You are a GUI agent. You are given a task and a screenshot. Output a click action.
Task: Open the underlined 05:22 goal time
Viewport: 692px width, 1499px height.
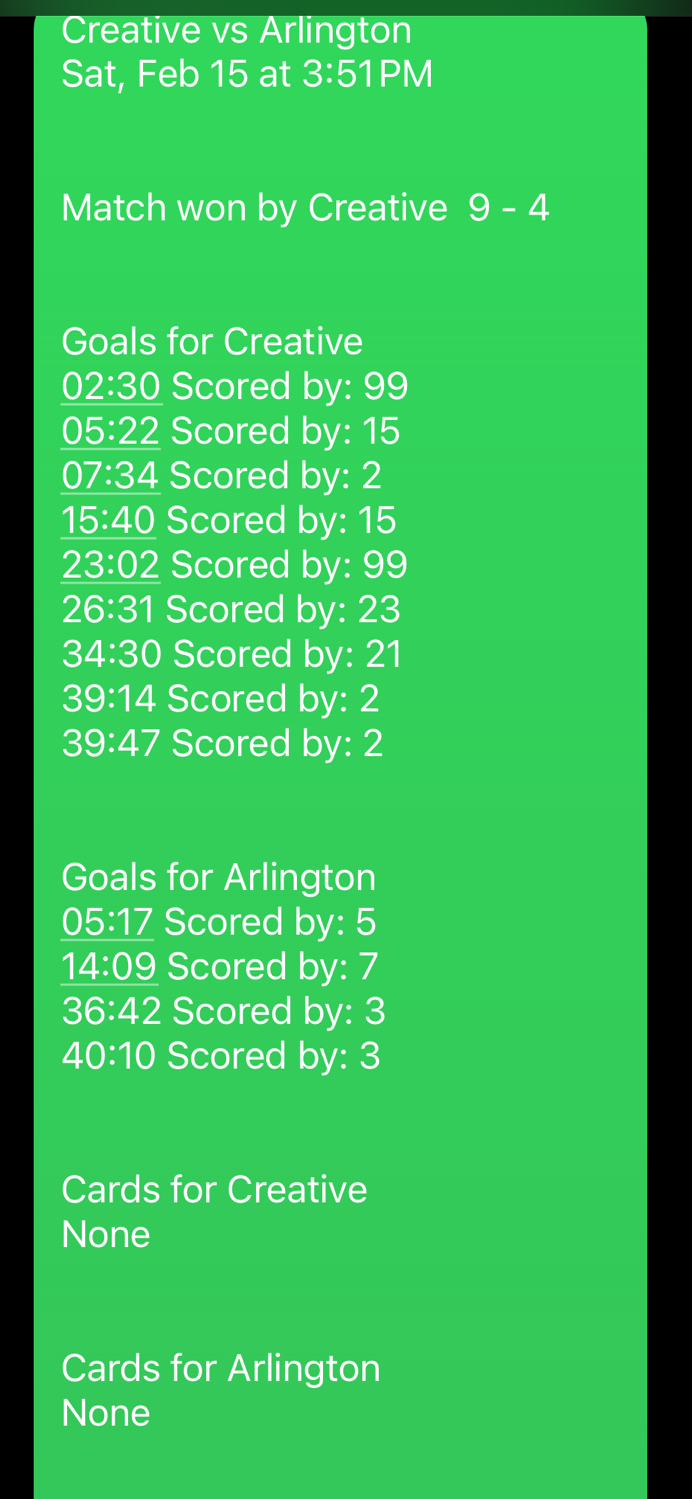pos(110,432)
